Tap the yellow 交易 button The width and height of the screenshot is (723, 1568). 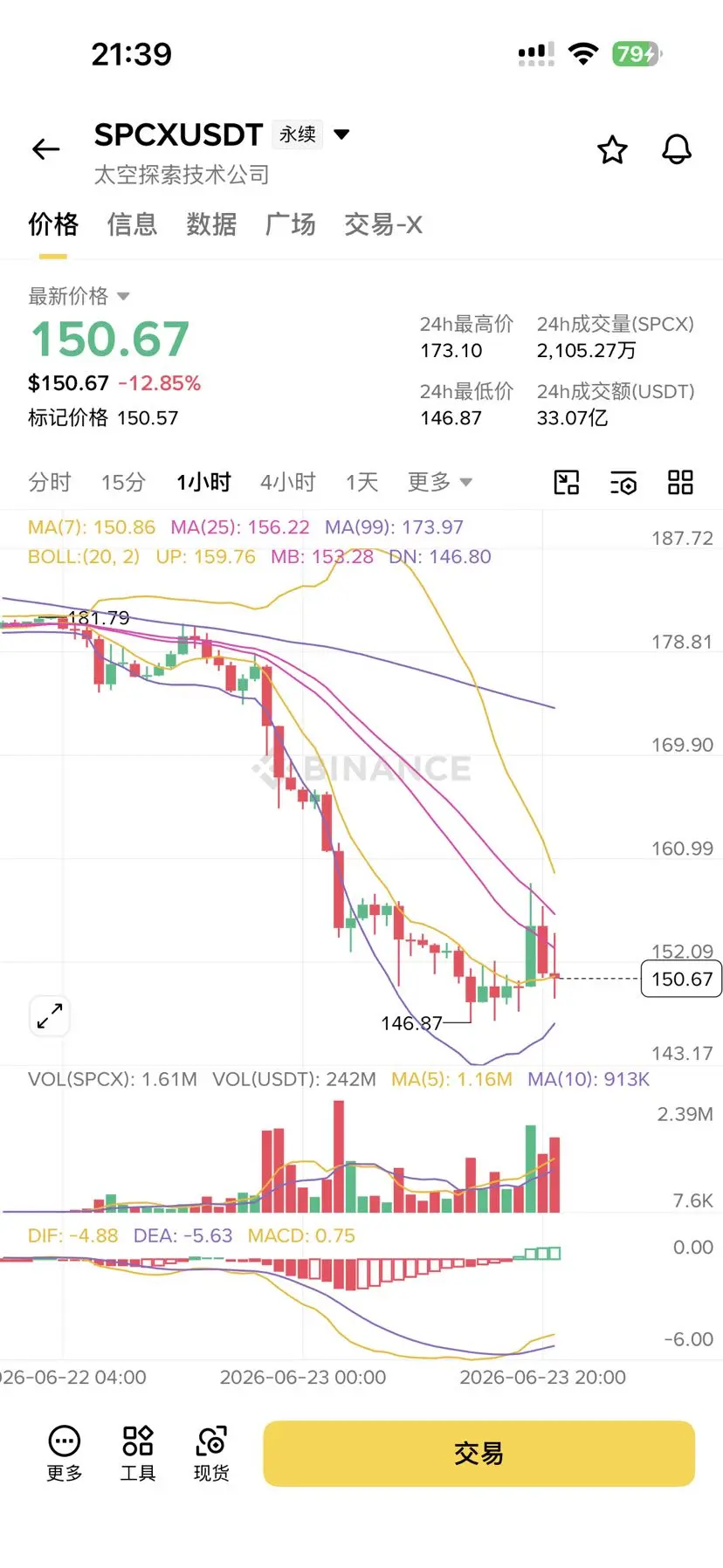coord(479,1454)
